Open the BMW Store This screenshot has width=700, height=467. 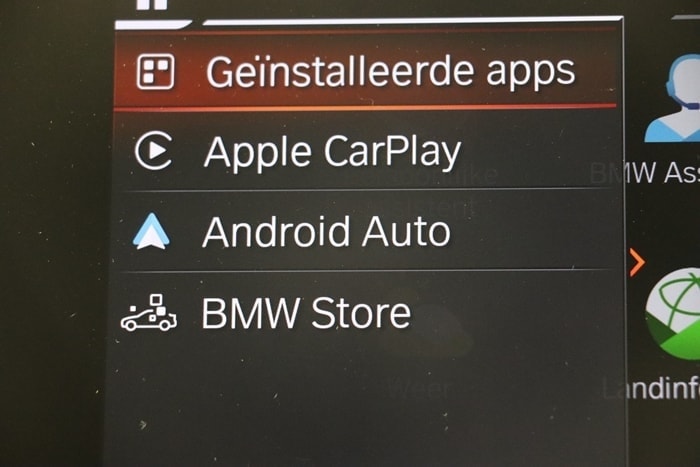pyautogui.click(x=305, y=314)
